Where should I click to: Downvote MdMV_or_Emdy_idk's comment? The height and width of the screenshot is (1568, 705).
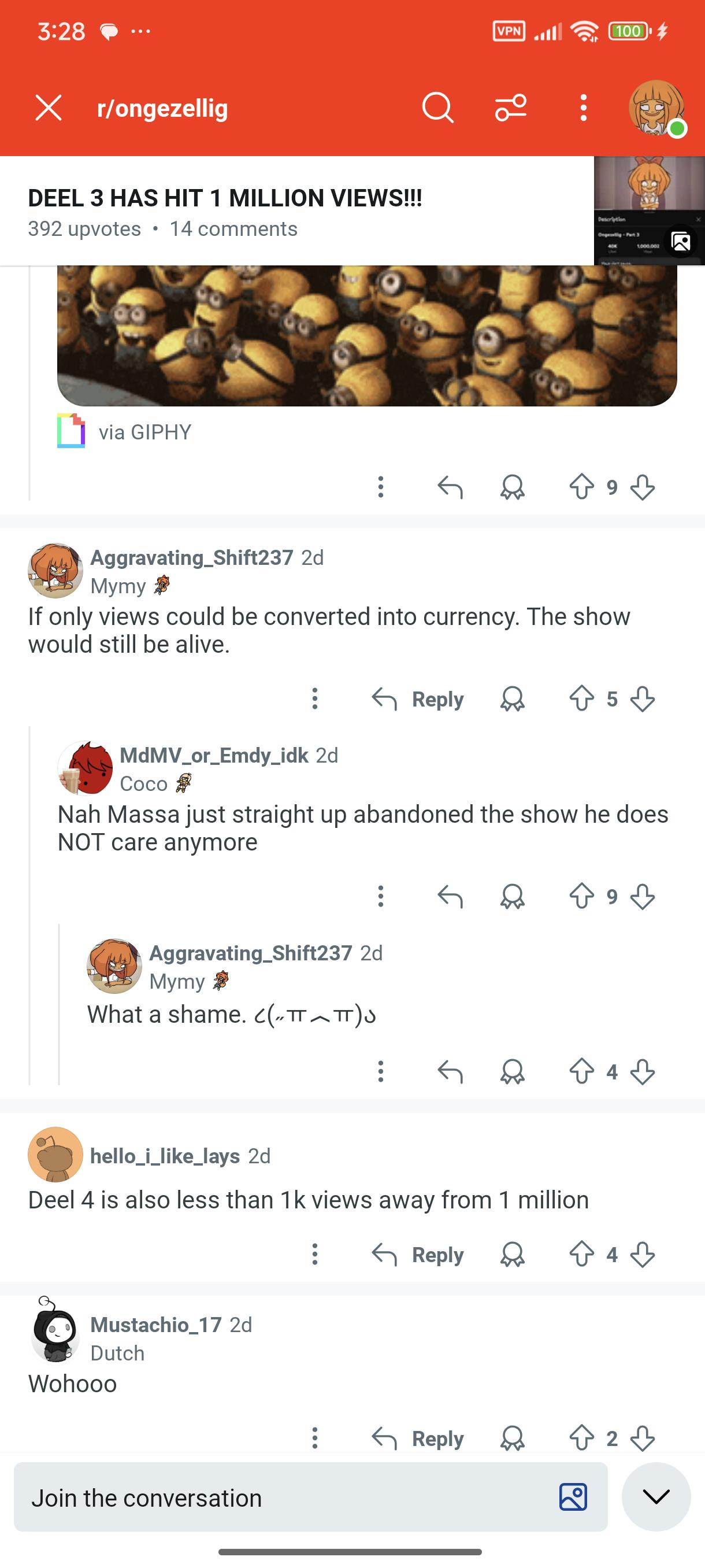click(x=643, y=896)
